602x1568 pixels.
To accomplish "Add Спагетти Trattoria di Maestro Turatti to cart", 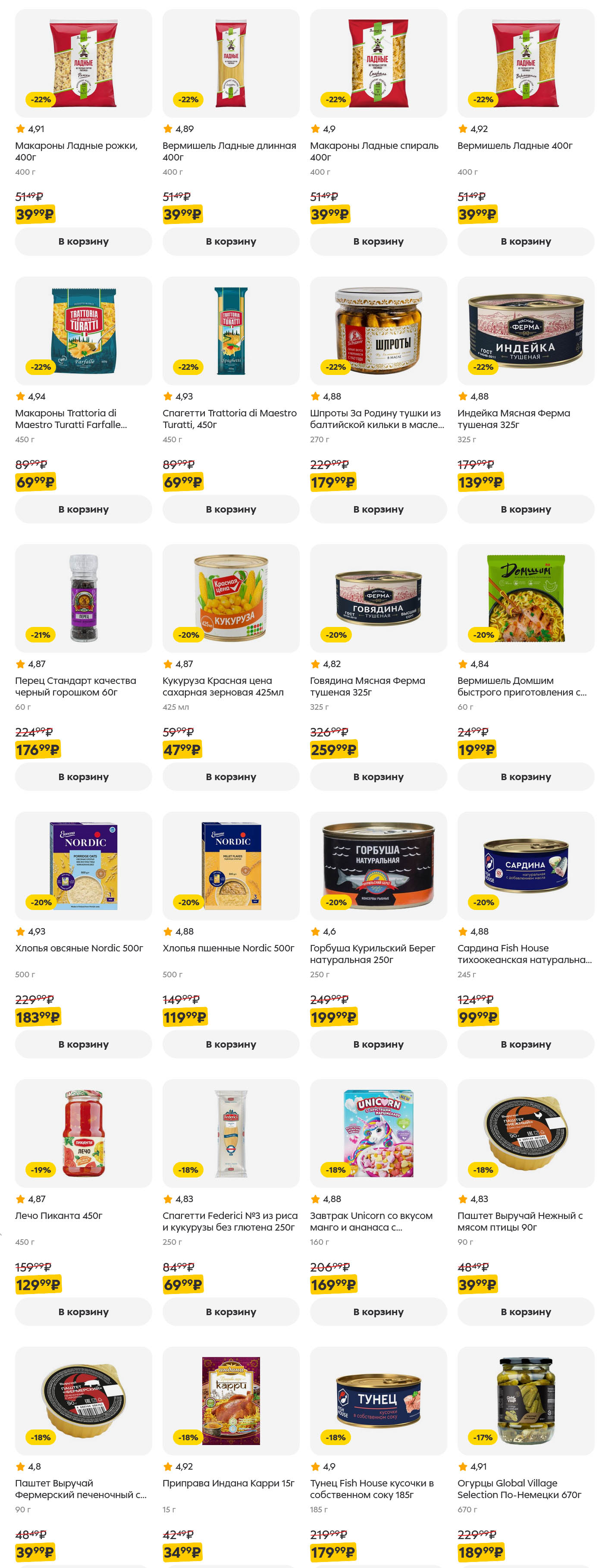I will (230, 509).
